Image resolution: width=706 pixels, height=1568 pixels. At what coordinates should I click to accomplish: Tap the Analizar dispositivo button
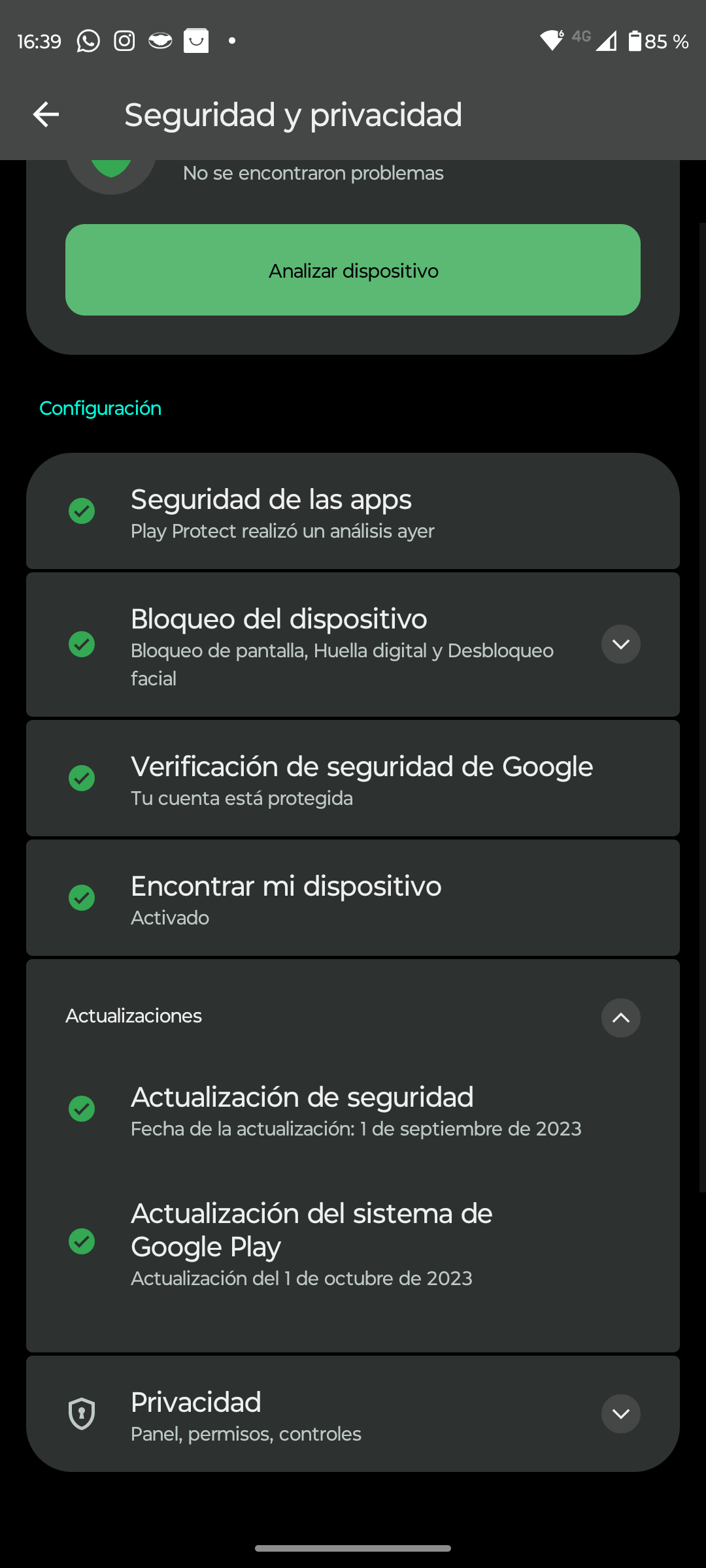353,270
